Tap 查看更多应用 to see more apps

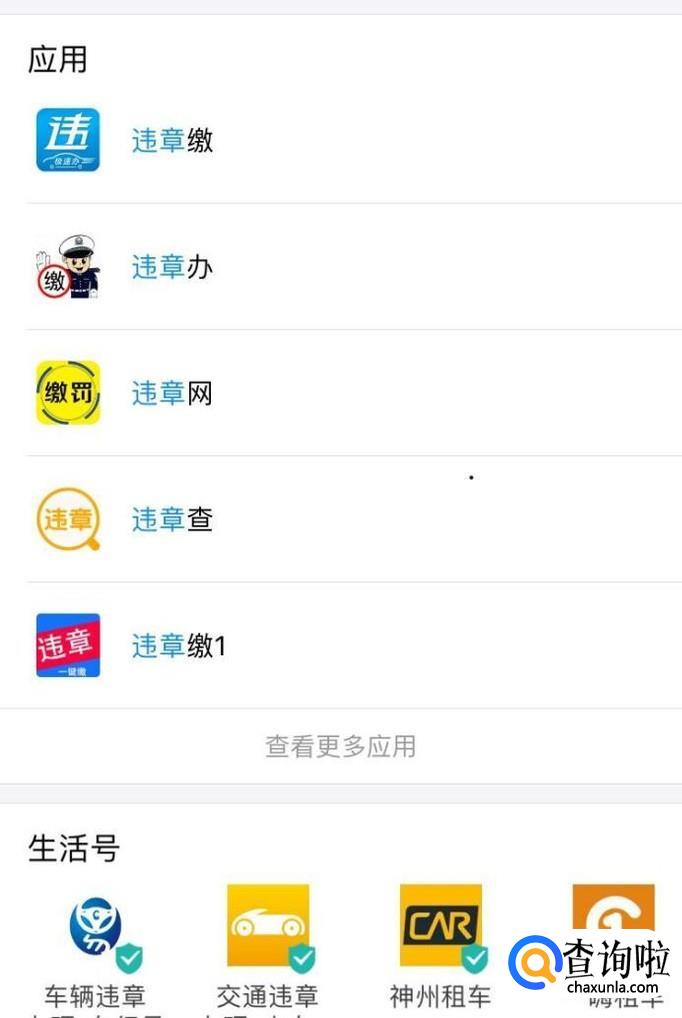pos(340,746)
